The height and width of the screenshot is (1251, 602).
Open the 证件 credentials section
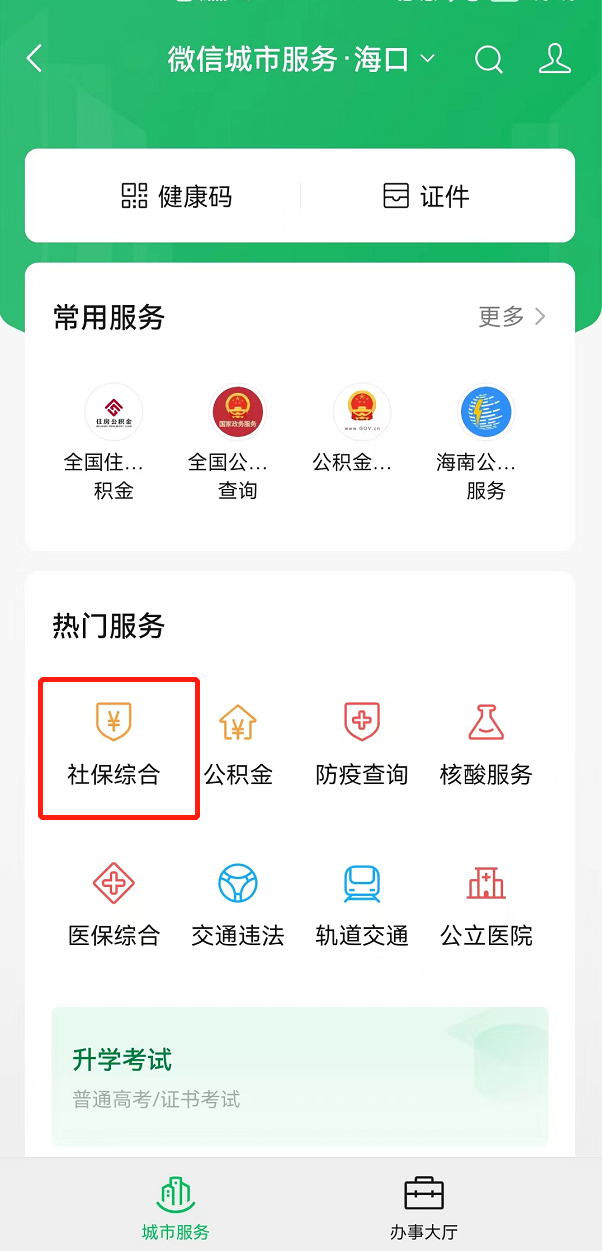click(x=426, y=196)
